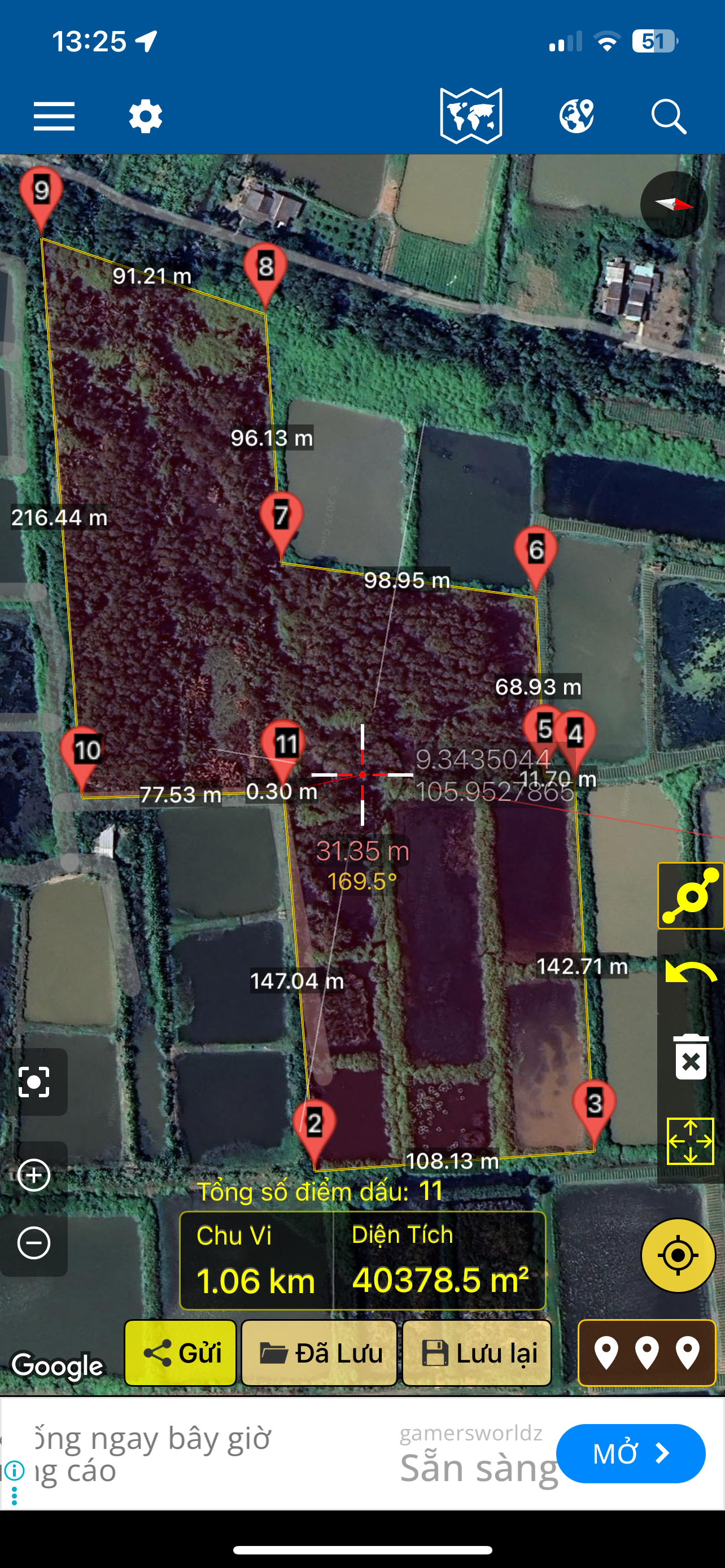
Task: Tap the three-pins marker button
Action: pos(647,1353)
